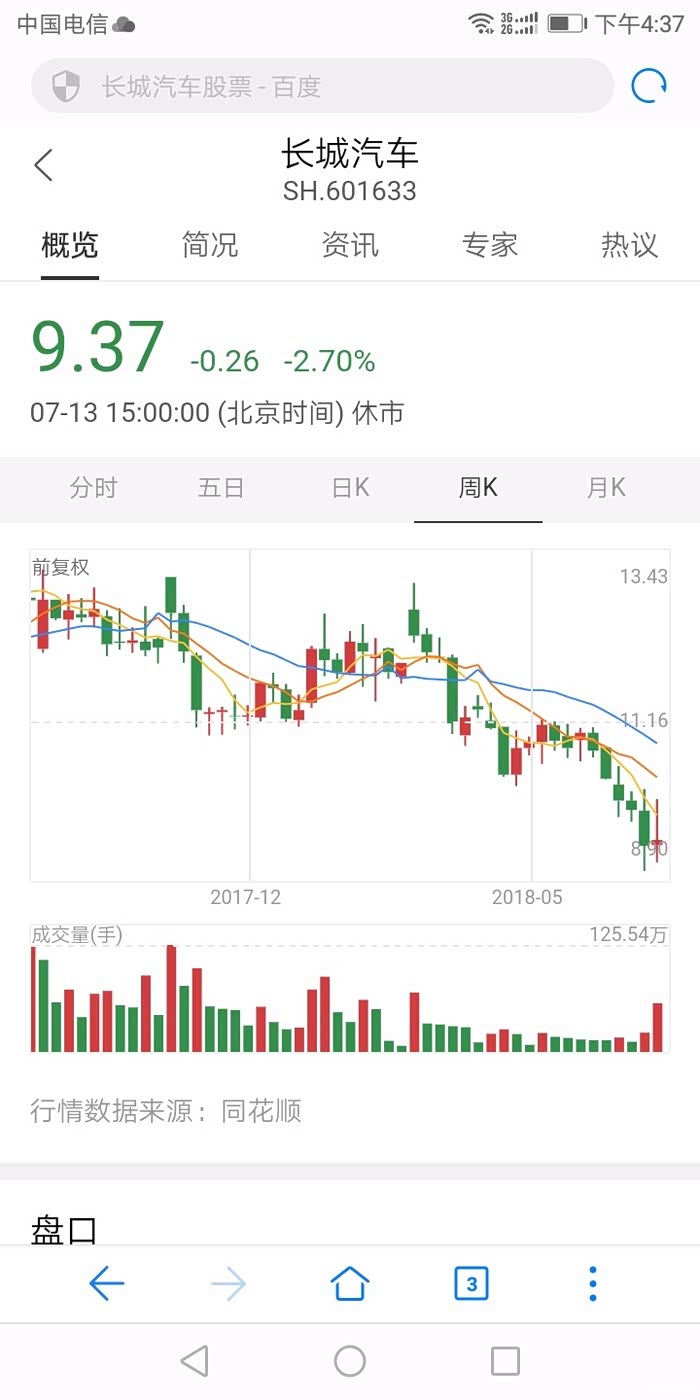Display the 月K chart
Image resolution: width=700 pixels, height=1400 pixels.
point(606,488)
